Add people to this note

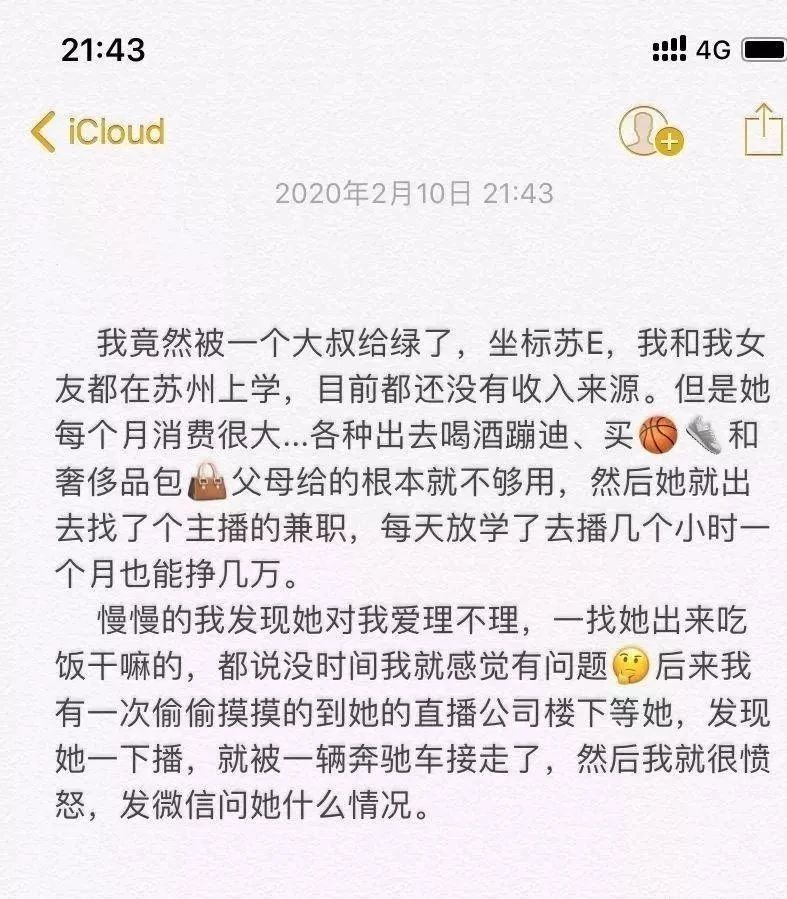point(649,131)
